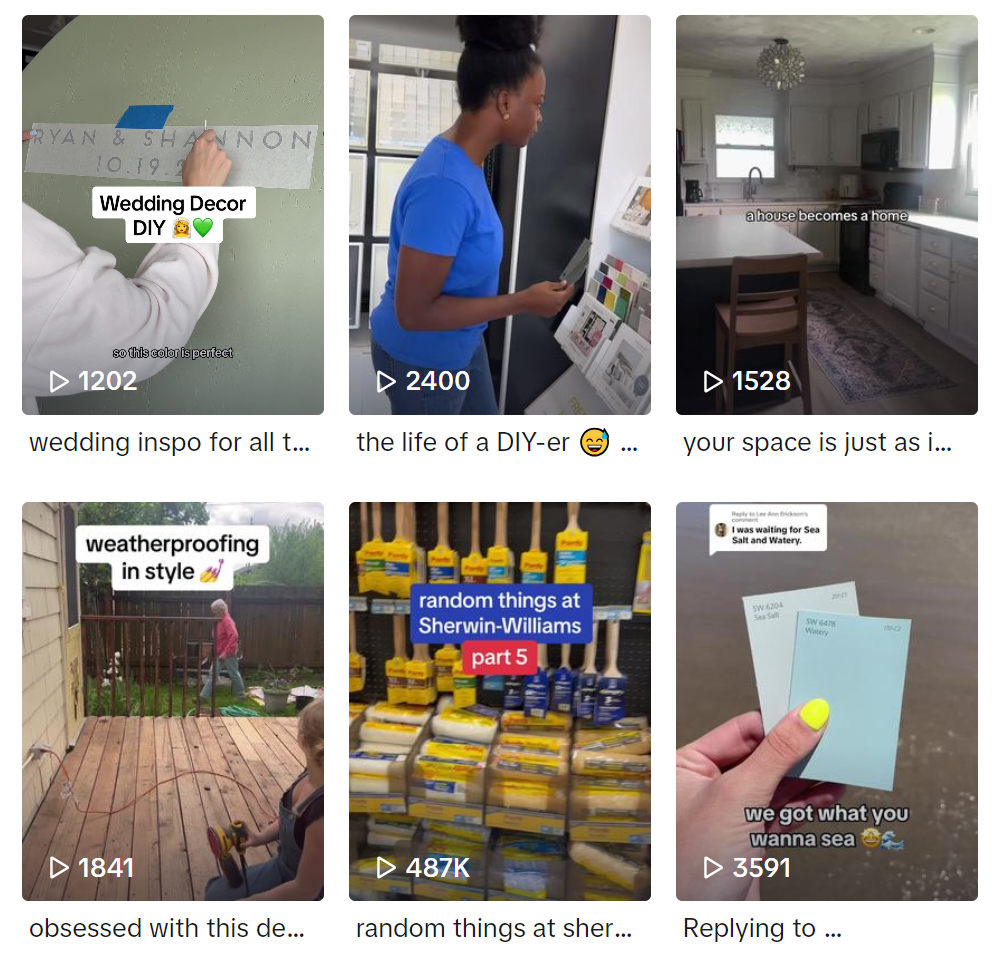
Task: Play the life of a DIY-er video
Action: pyautogui.click(x=499, y=215)
